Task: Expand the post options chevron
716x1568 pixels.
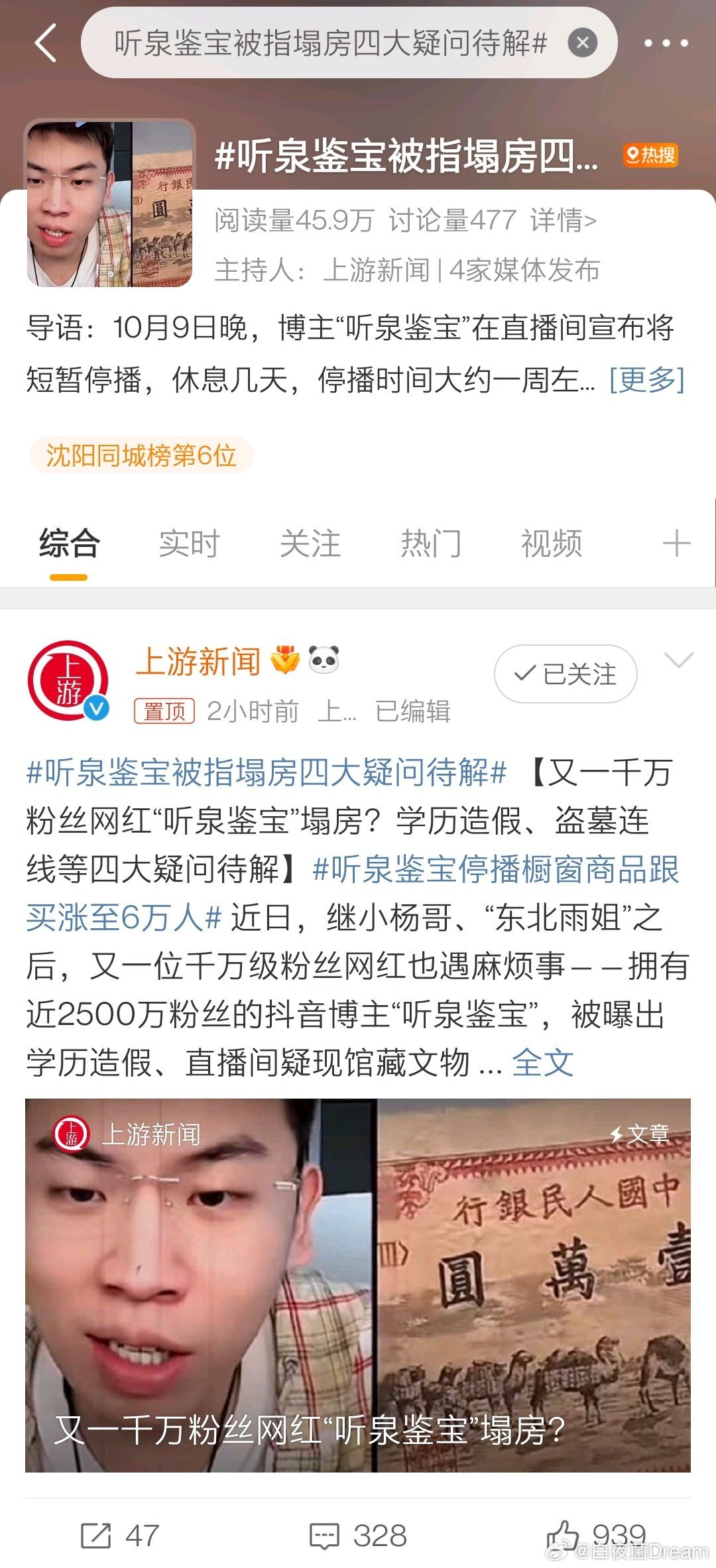Action: (678, 660)
